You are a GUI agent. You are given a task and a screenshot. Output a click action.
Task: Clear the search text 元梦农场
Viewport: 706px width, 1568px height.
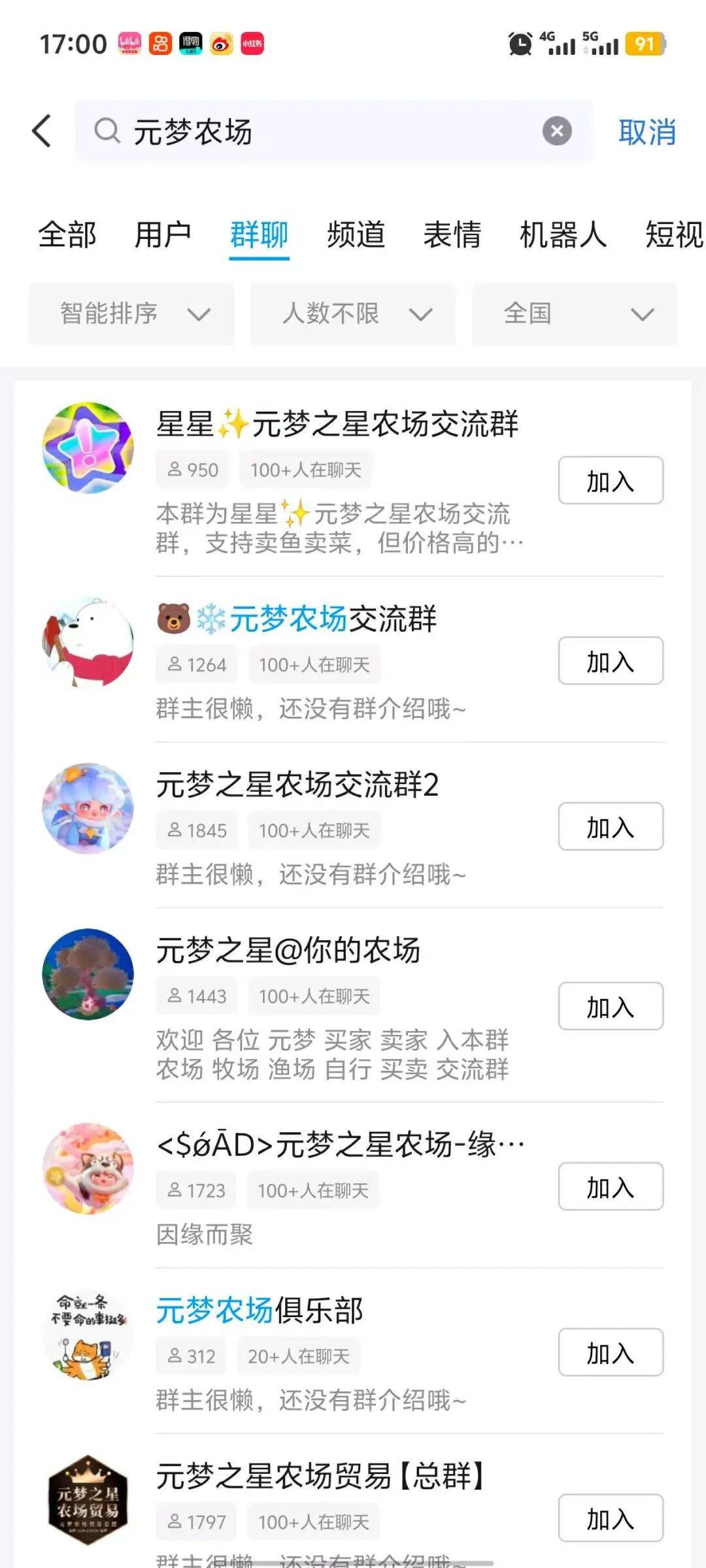pyautogui.click(x=557, y=131)
